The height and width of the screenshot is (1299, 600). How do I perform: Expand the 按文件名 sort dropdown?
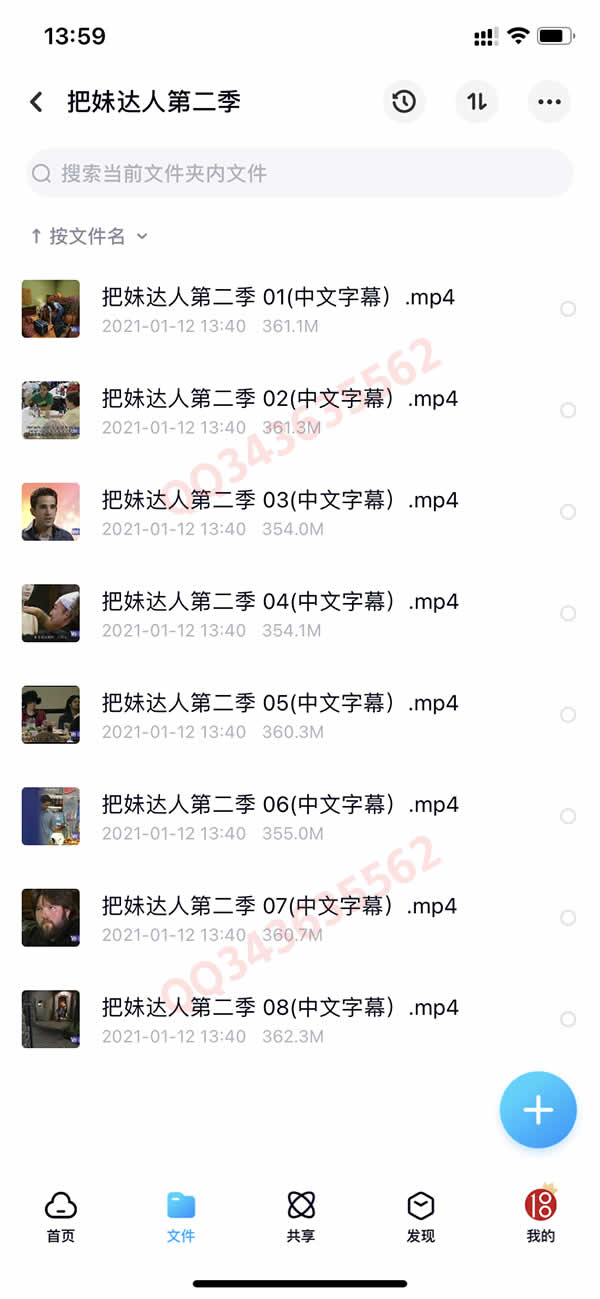[89, 236]
